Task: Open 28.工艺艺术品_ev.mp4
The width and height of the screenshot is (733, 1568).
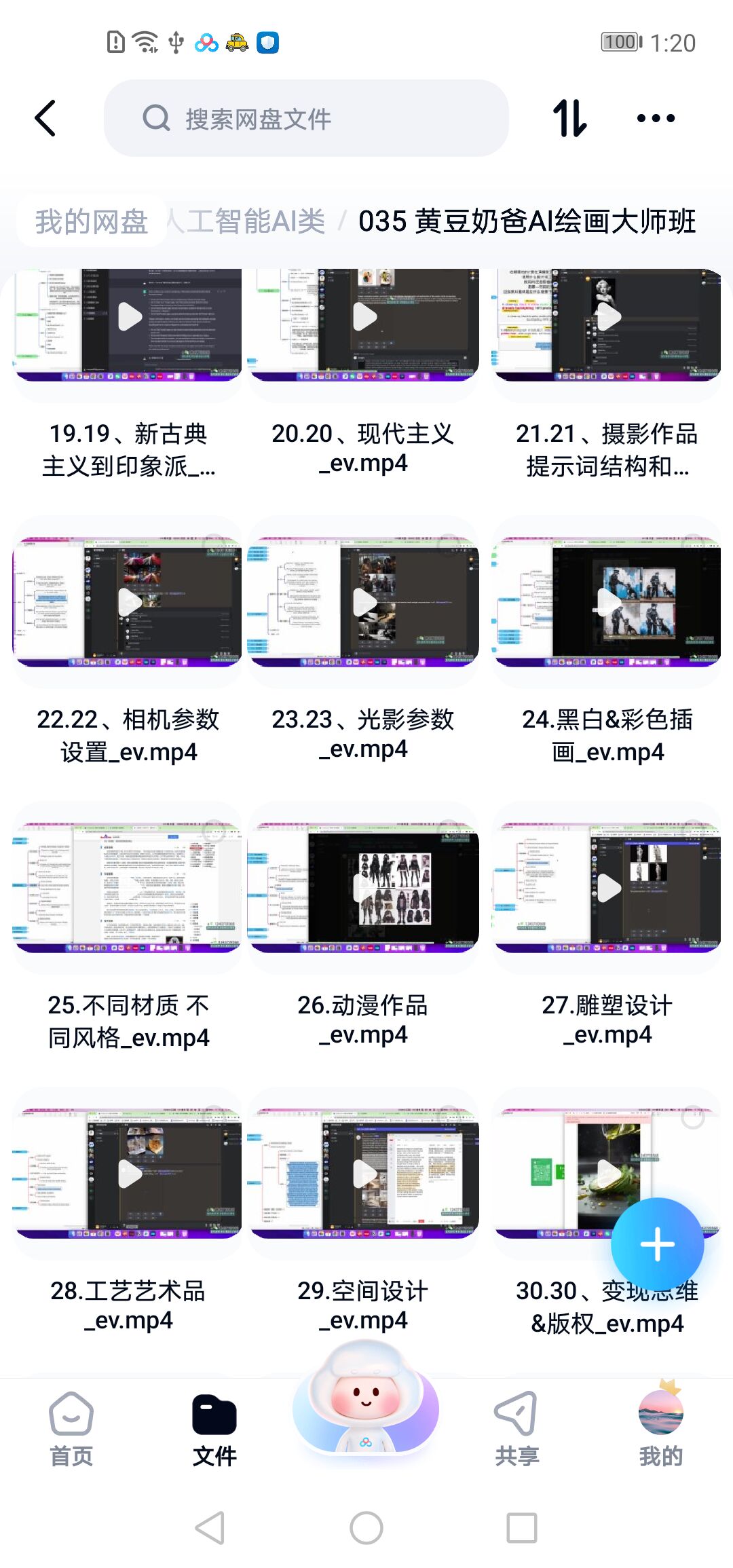Action: point(129,1174)
